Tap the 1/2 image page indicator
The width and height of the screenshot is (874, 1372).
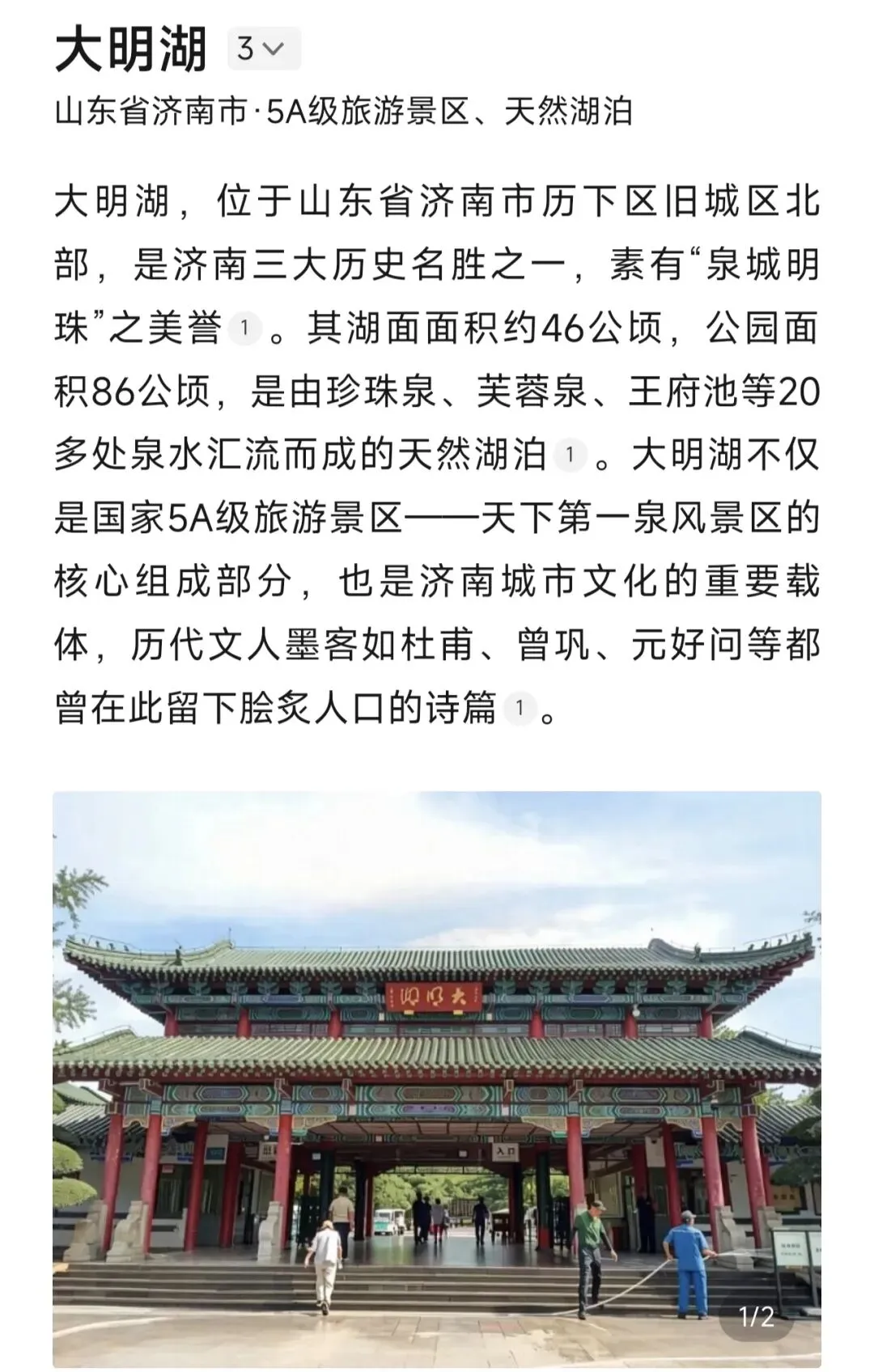click(757, 1317)
